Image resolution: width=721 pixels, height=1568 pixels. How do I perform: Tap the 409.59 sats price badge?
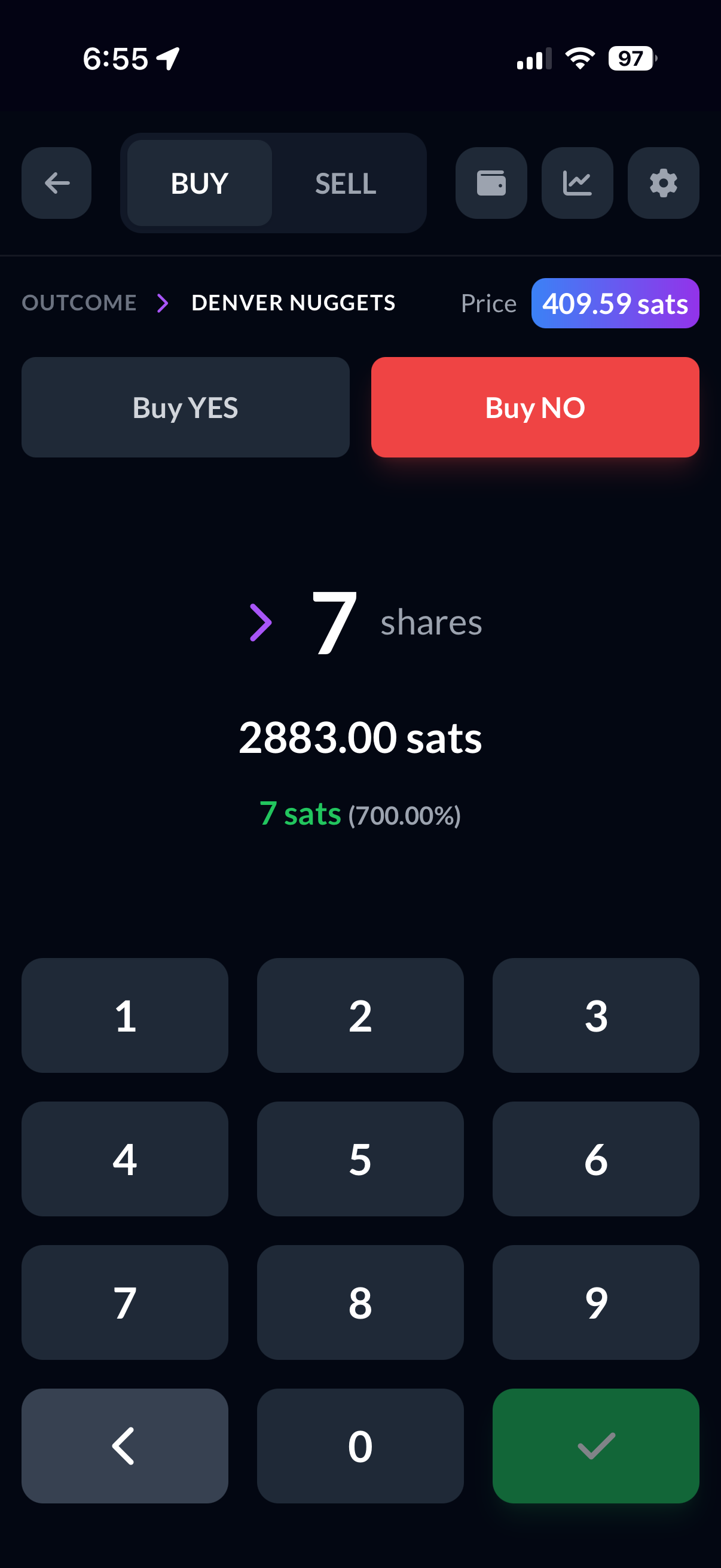(615, 303)
